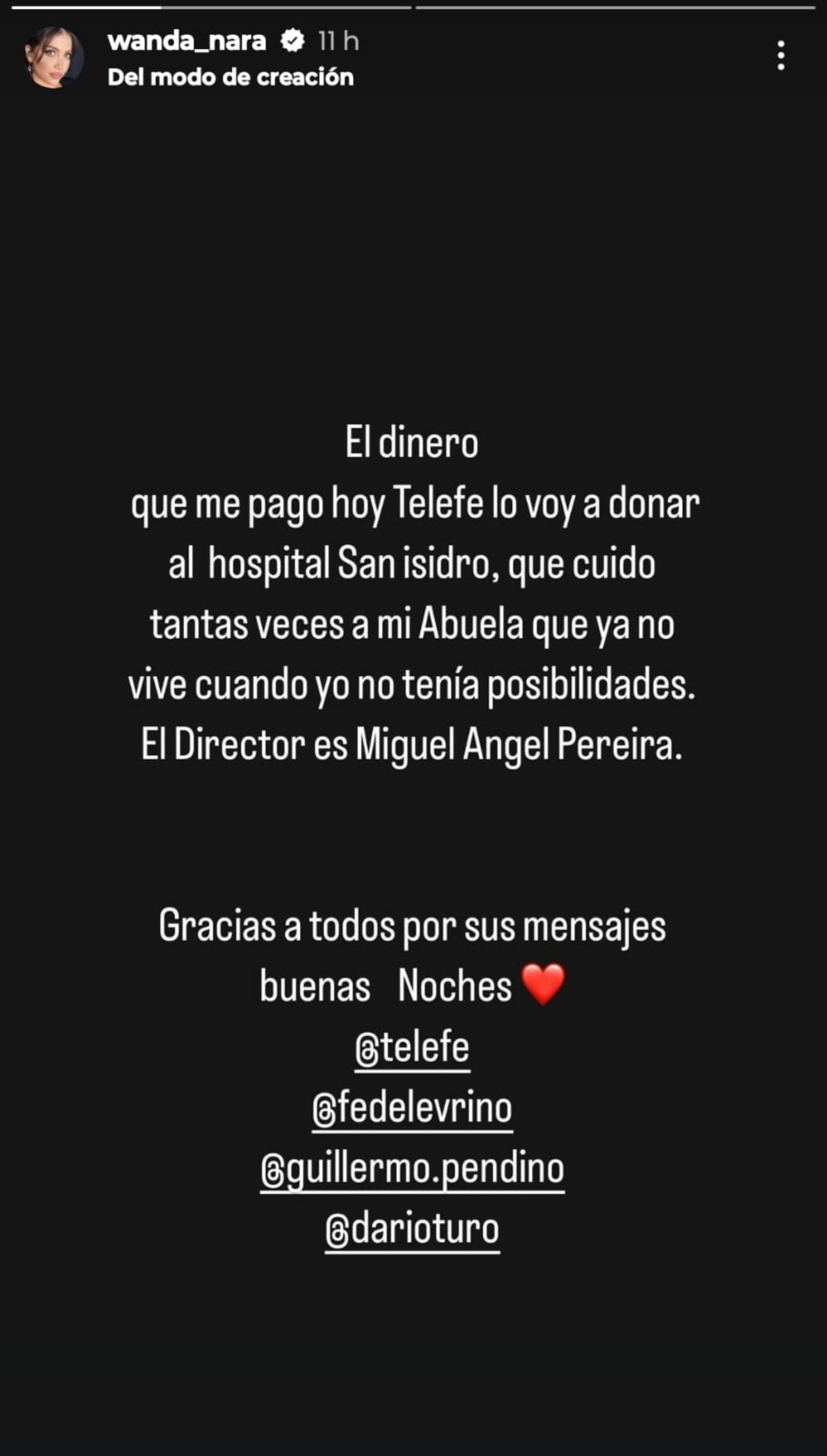The width and height of the screenshot is (827, 1456).
Task: Open the @darioturo mention link
Action: click(x=412, y=1229)
